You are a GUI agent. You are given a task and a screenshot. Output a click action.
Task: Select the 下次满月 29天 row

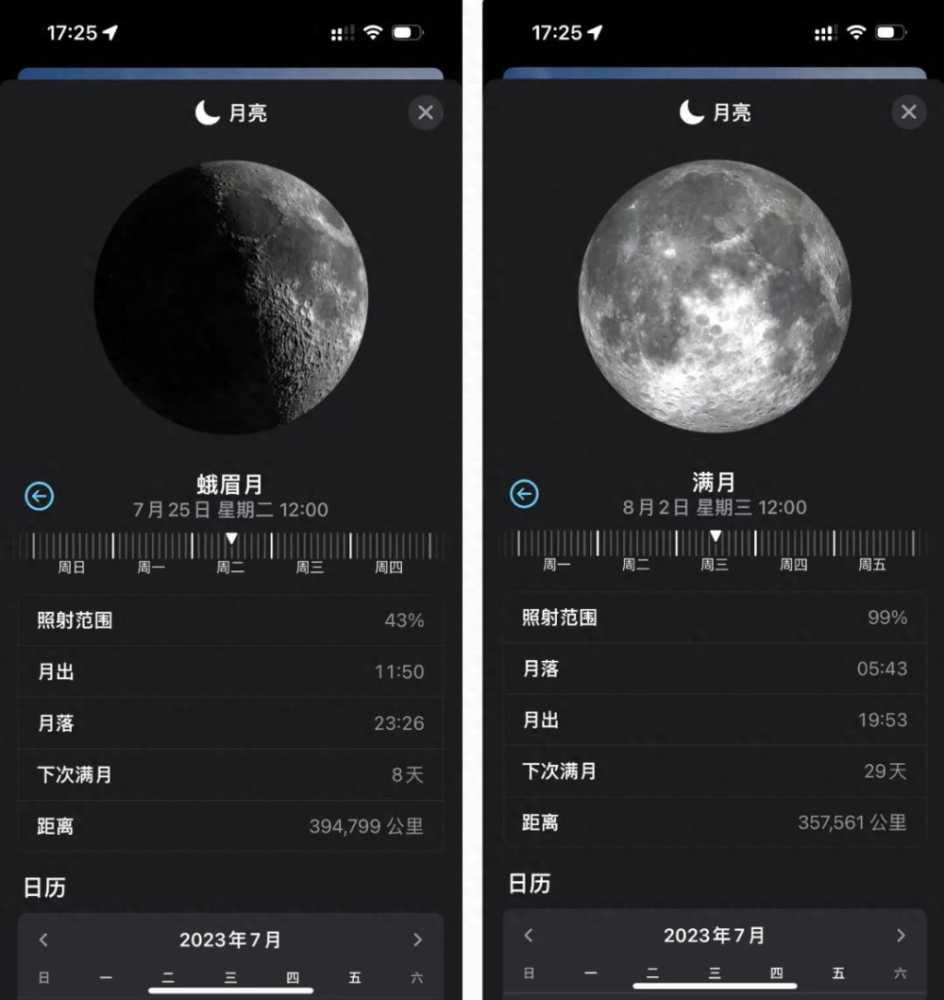click(x=715, y=771)
